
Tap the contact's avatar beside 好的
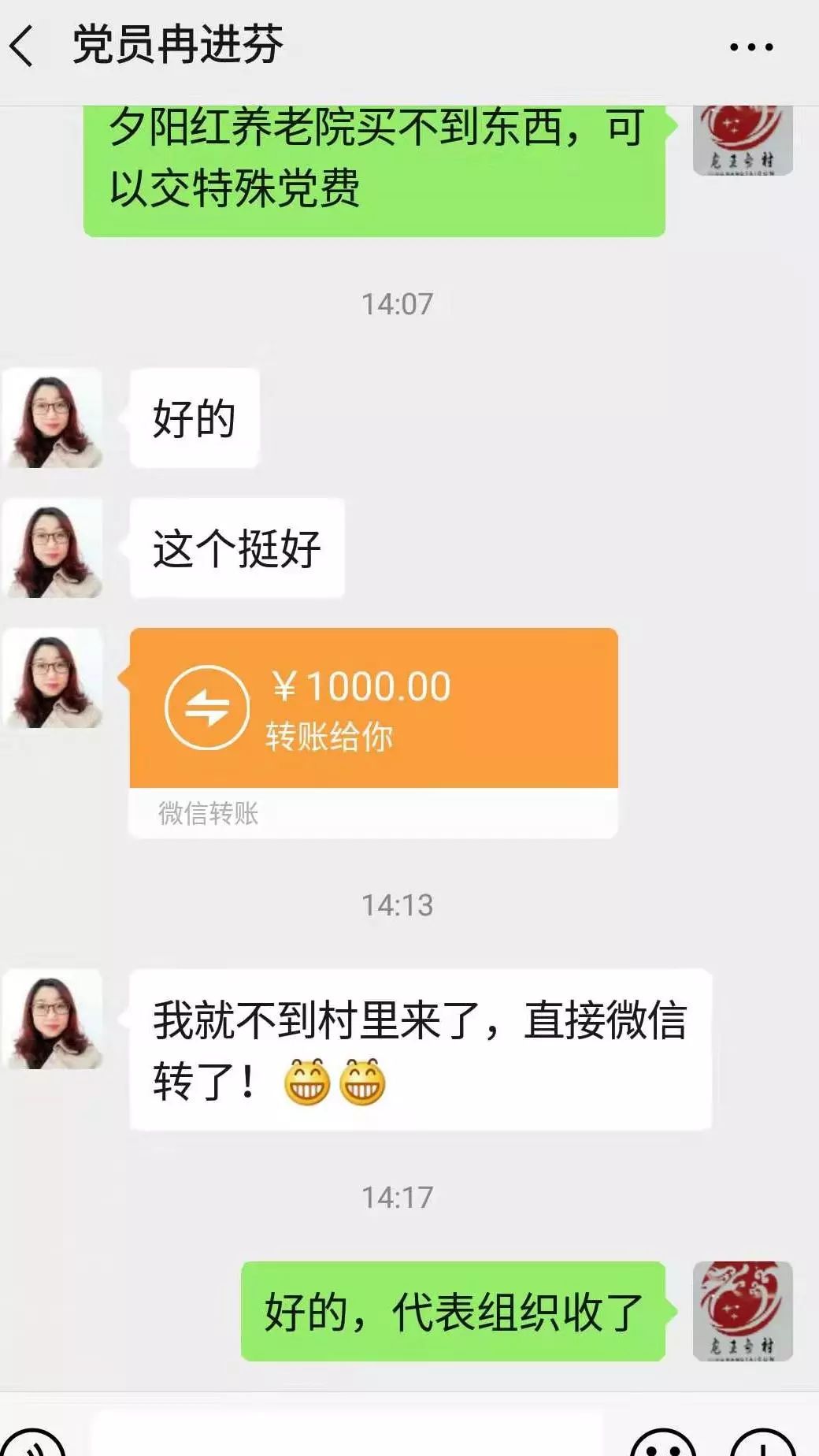pyautogui.click(x=54, y=418)
